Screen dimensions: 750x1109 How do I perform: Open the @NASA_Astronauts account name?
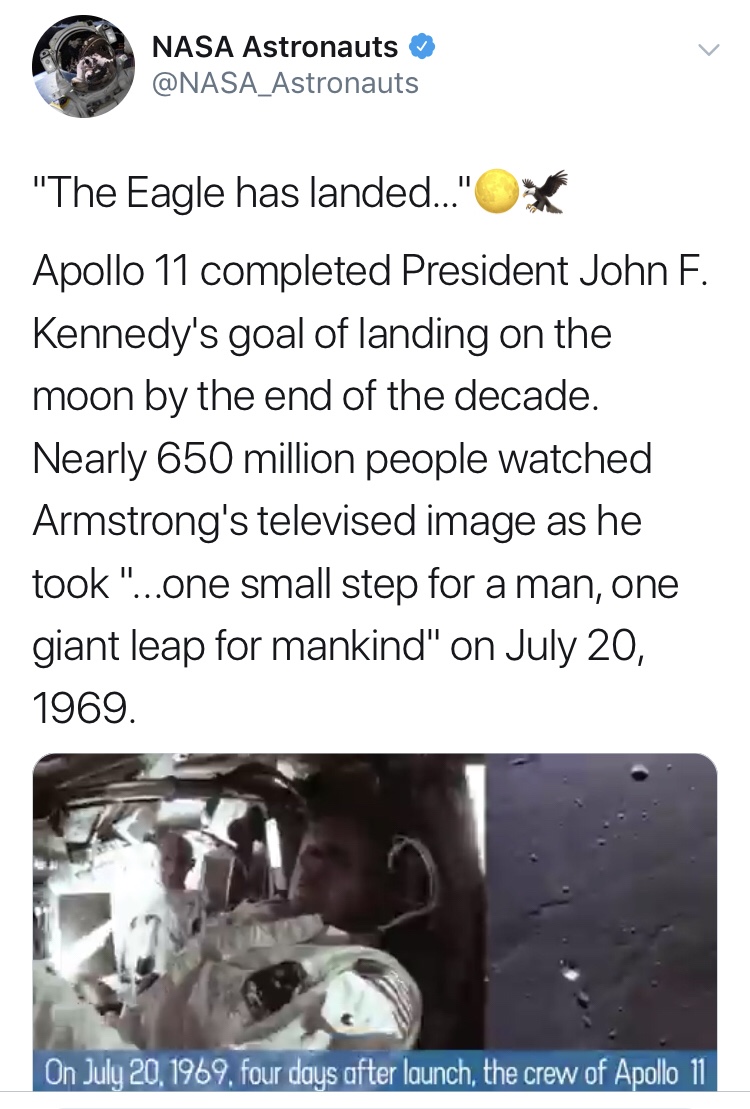(x=276, y=46)
